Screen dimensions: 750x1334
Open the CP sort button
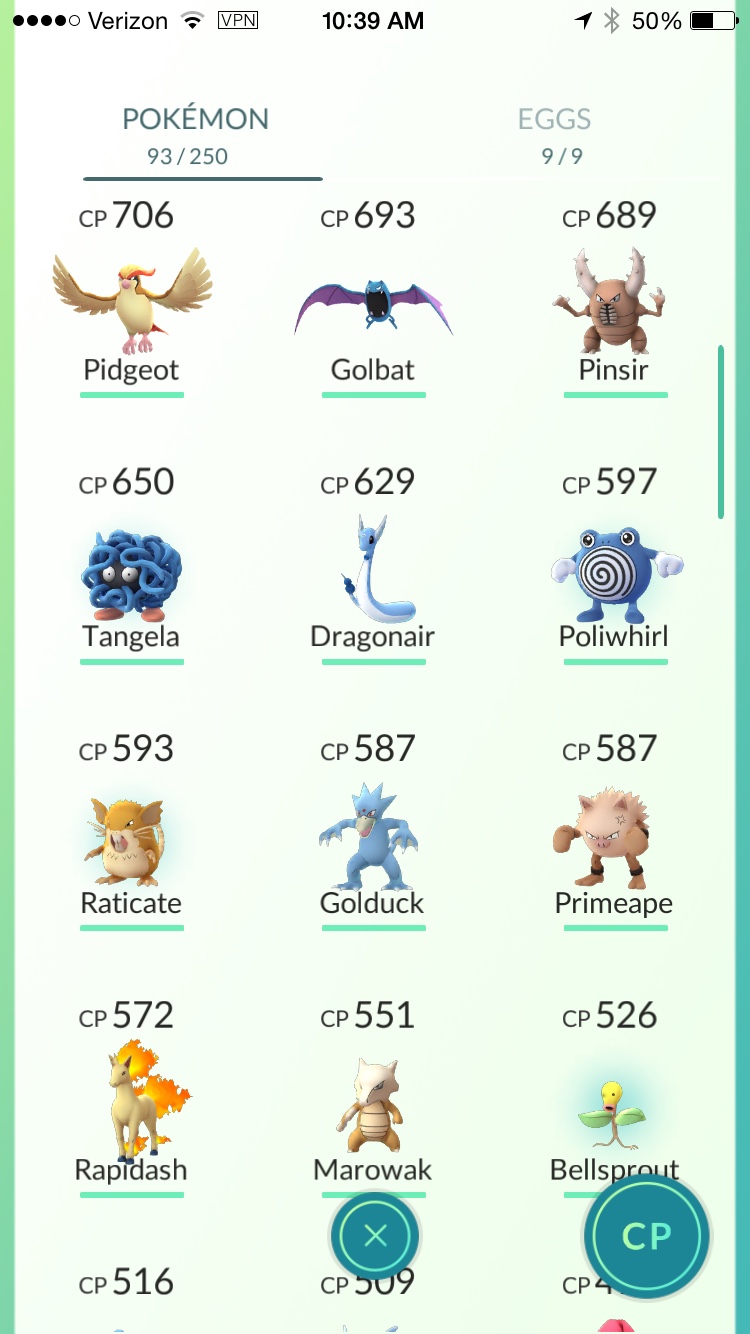647,1236
